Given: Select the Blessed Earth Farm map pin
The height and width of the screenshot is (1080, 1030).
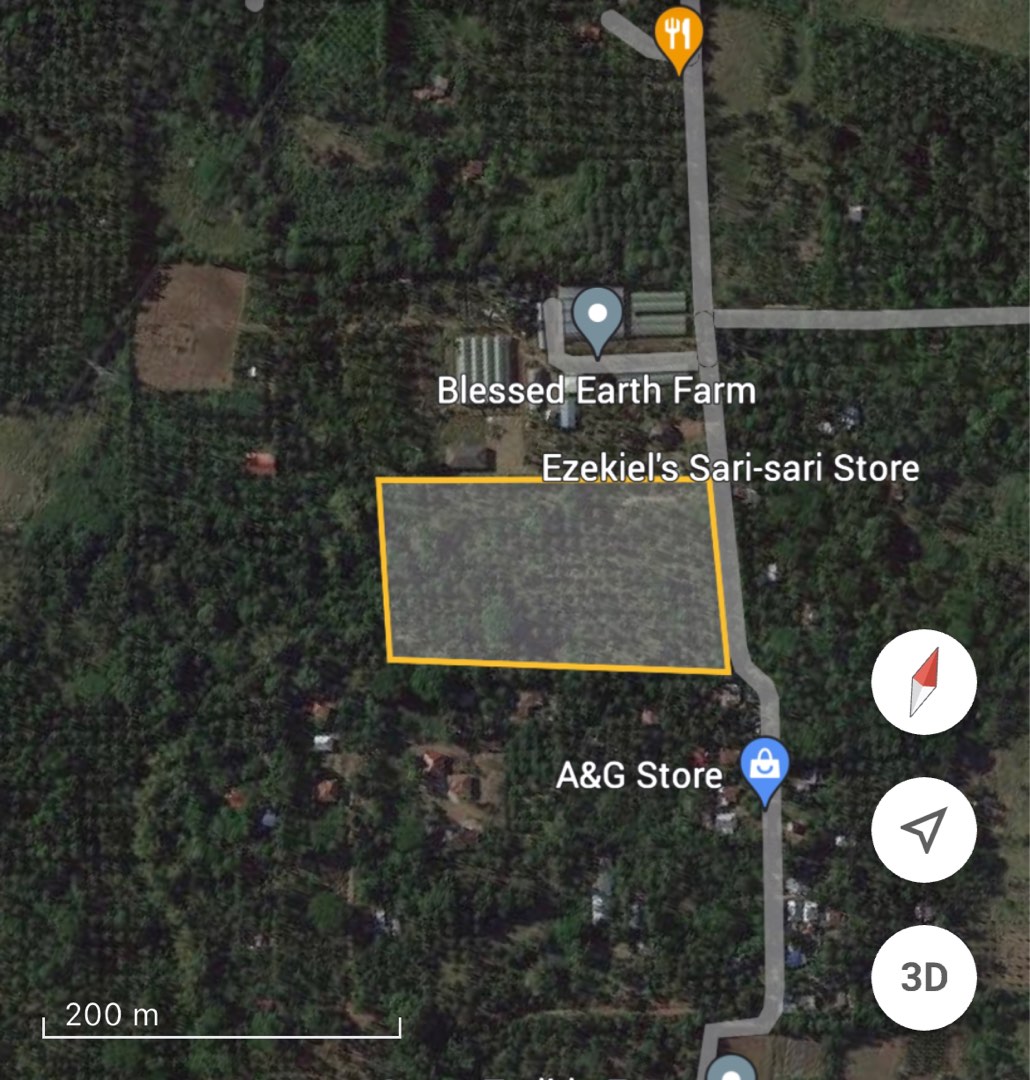Looking at the screenshot, I should [596, 315].
